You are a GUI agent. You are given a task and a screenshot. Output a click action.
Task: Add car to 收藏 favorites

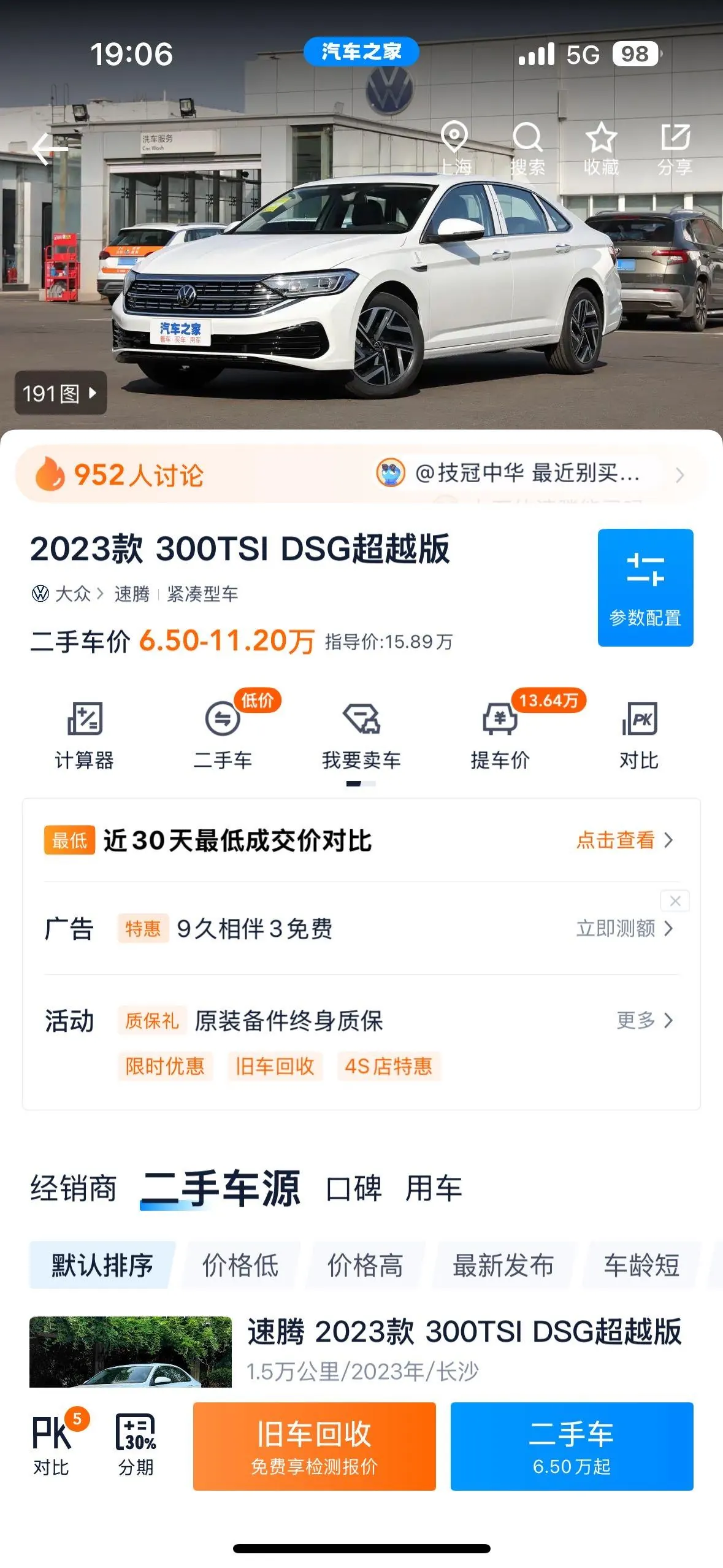(x=601, y=149)
